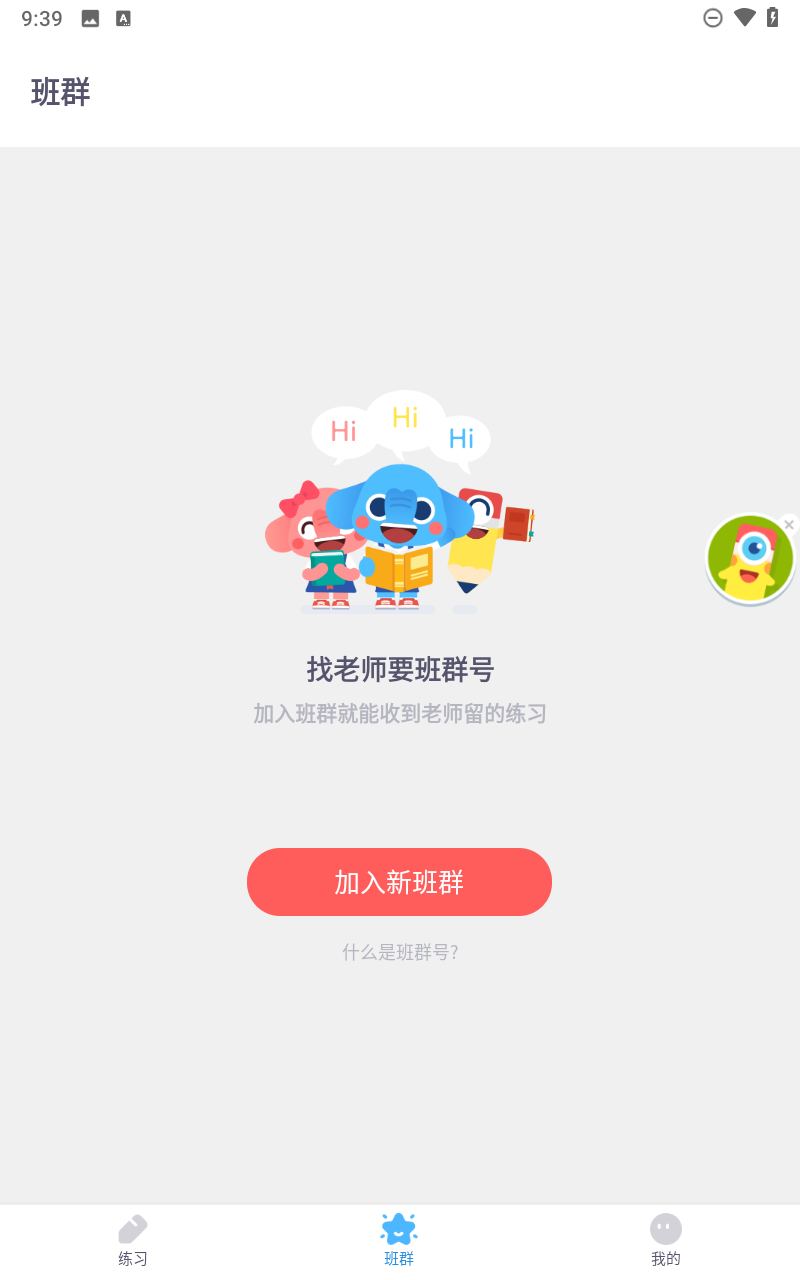The height and width of the screenshot is (1280, 800).
Task: Switch to the 练习 tab
Action: (133, 1242)
